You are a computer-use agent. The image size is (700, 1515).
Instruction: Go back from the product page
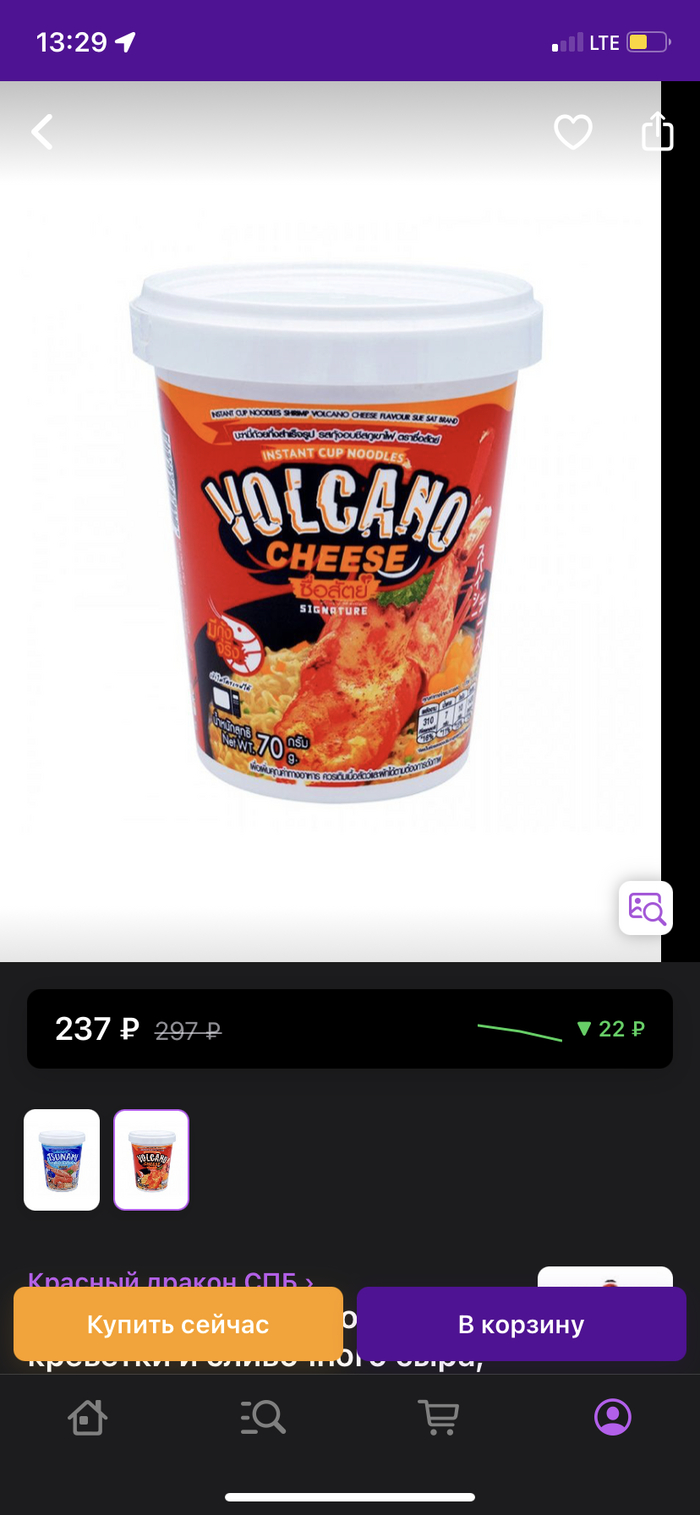[x=42, y=132]
